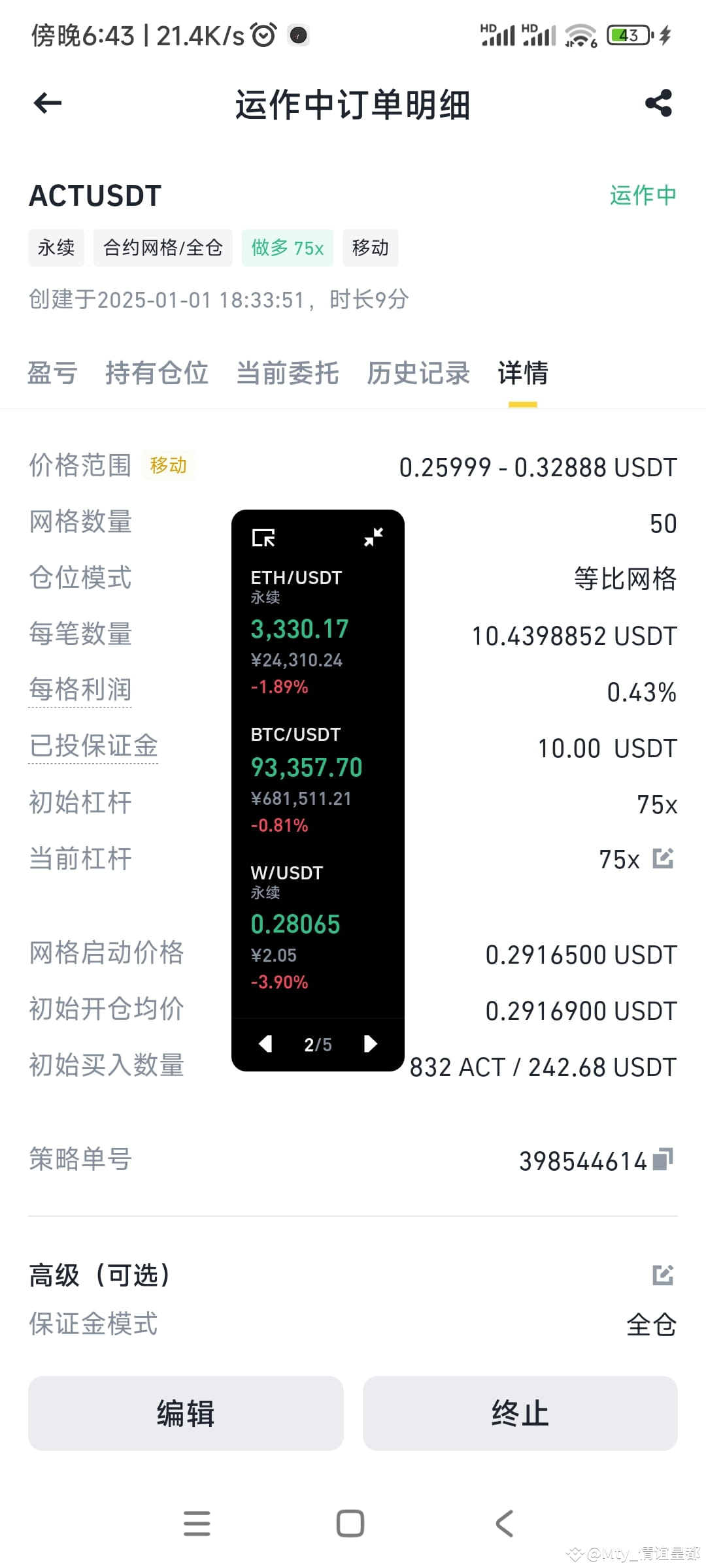Switch to the 盈亏 tab
Image resolution: width=706 pixels, height=1568 pixels.
point(52,374)
